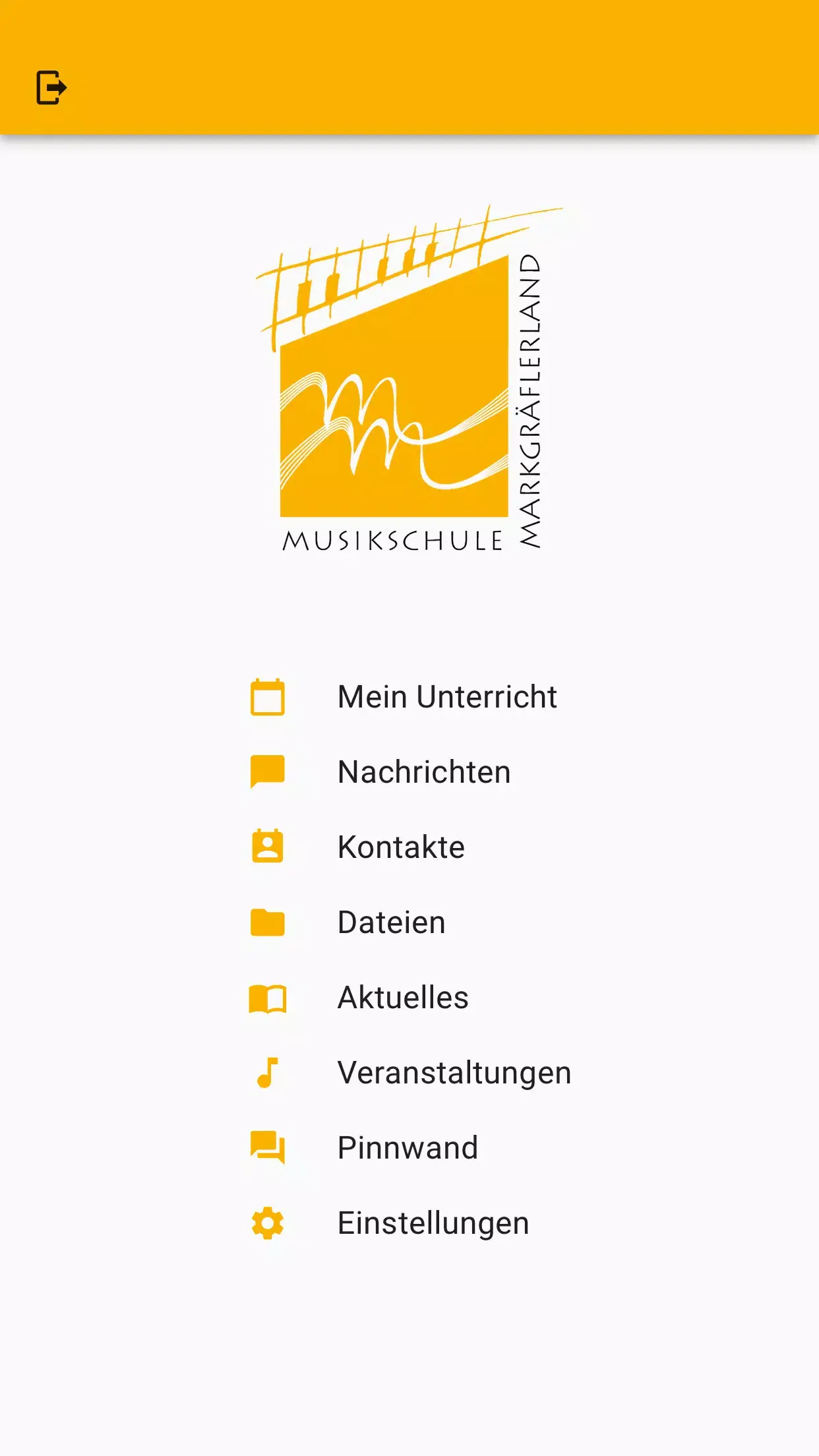Open the Aktuelles section
This screenshot has width=819, height=1456.
[x=403, y=996]
